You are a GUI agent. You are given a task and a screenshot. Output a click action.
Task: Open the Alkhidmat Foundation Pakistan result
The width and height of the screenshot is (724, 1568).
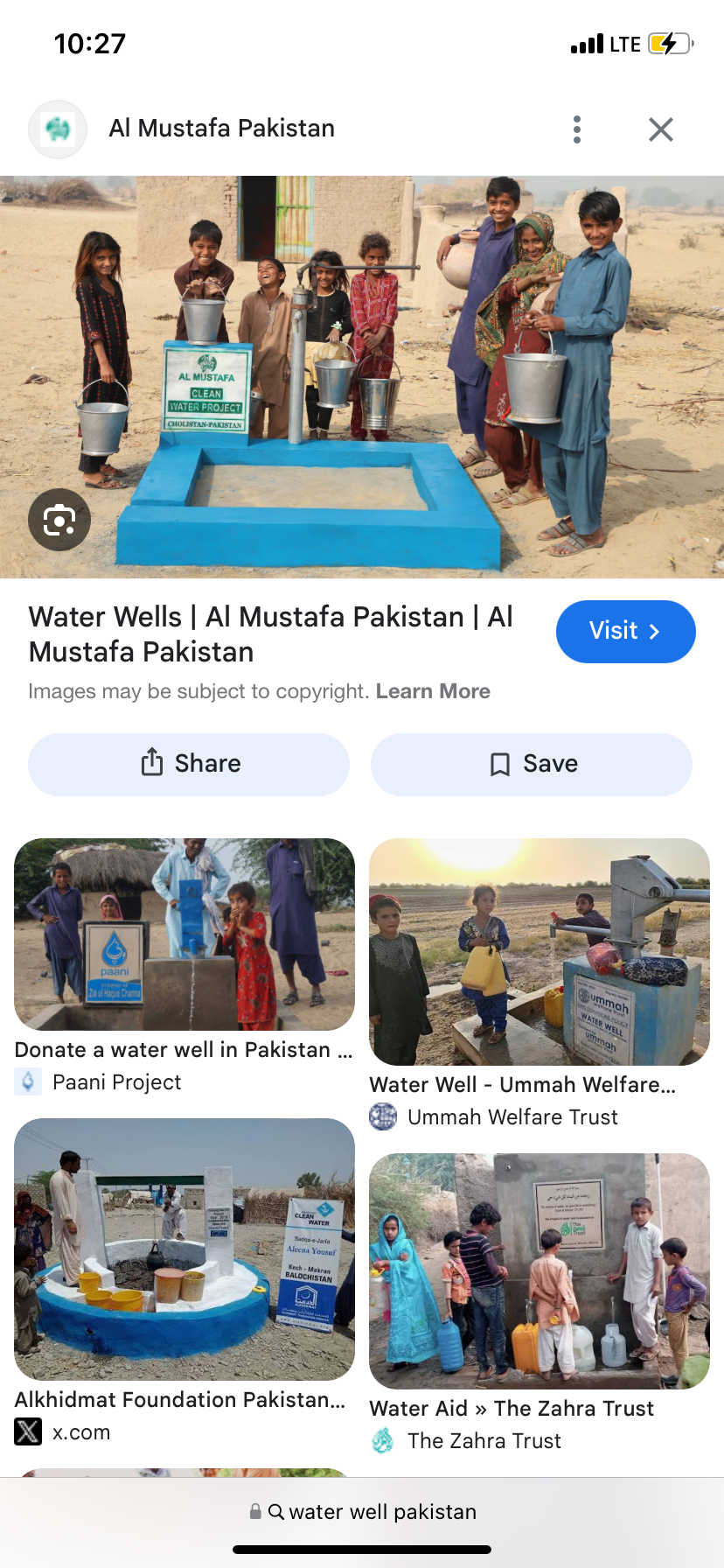click(x=184, y=1249)
